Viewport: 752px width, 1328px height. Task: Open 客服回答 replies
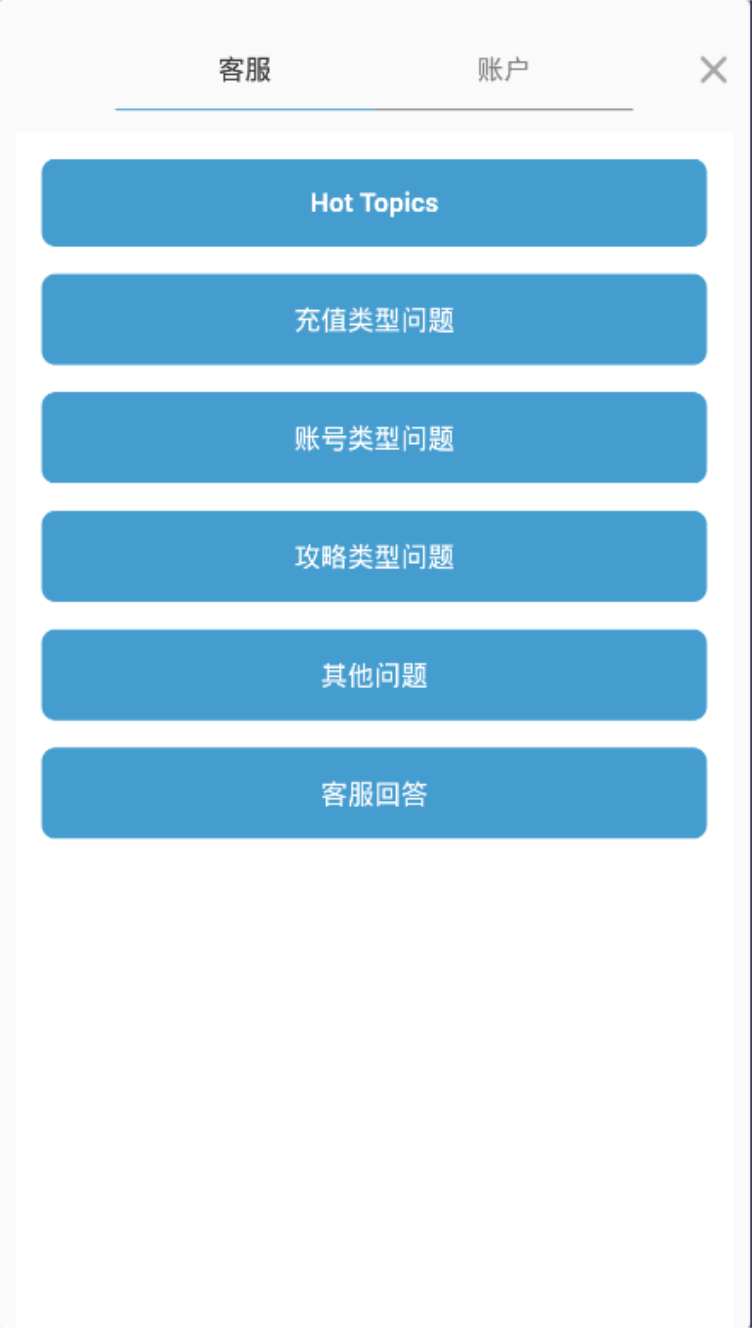374,793
